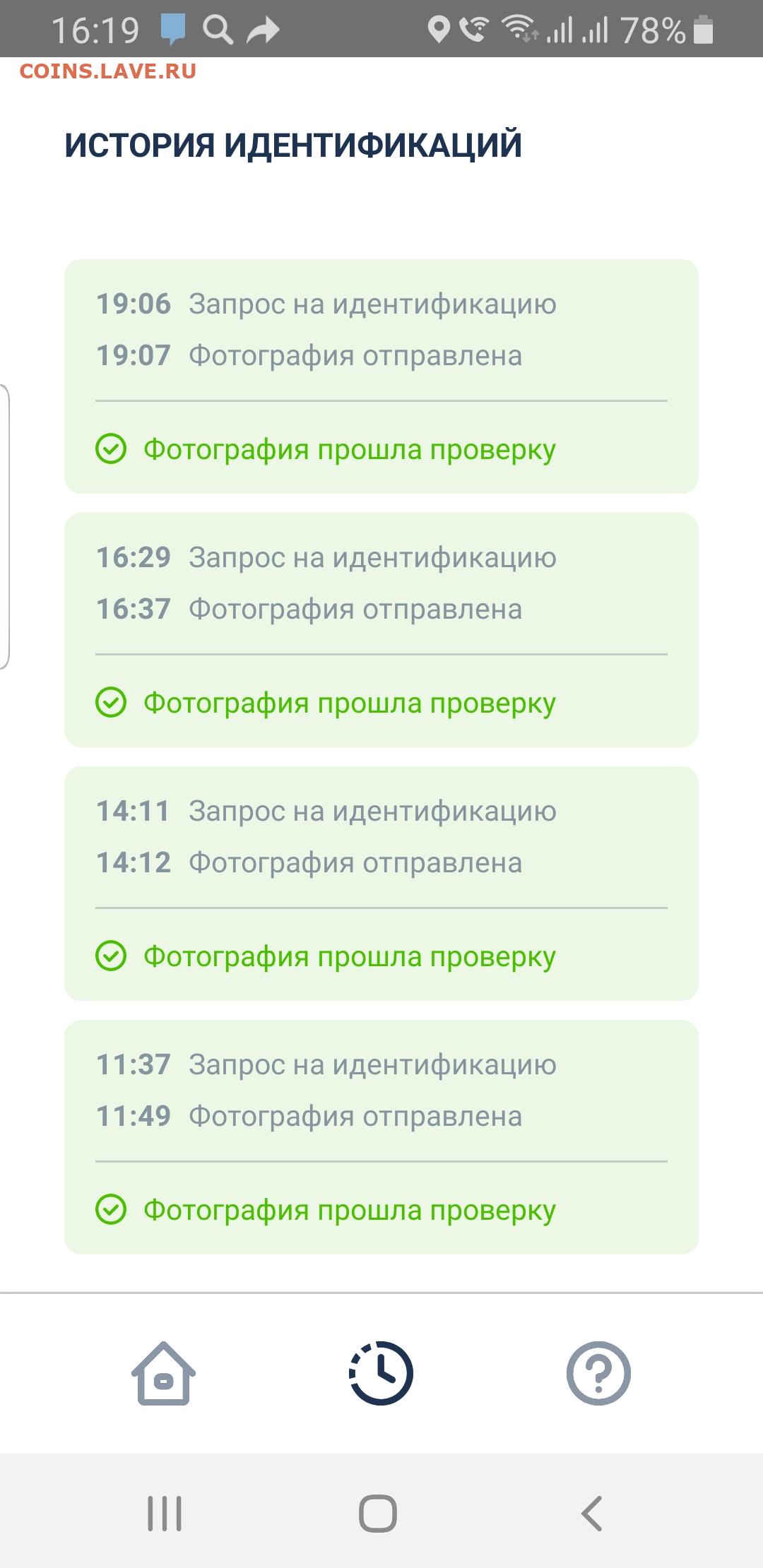The height and width of the screenshot is (1568, 763).
Task: Tap the system back button
Action: 592,1513
